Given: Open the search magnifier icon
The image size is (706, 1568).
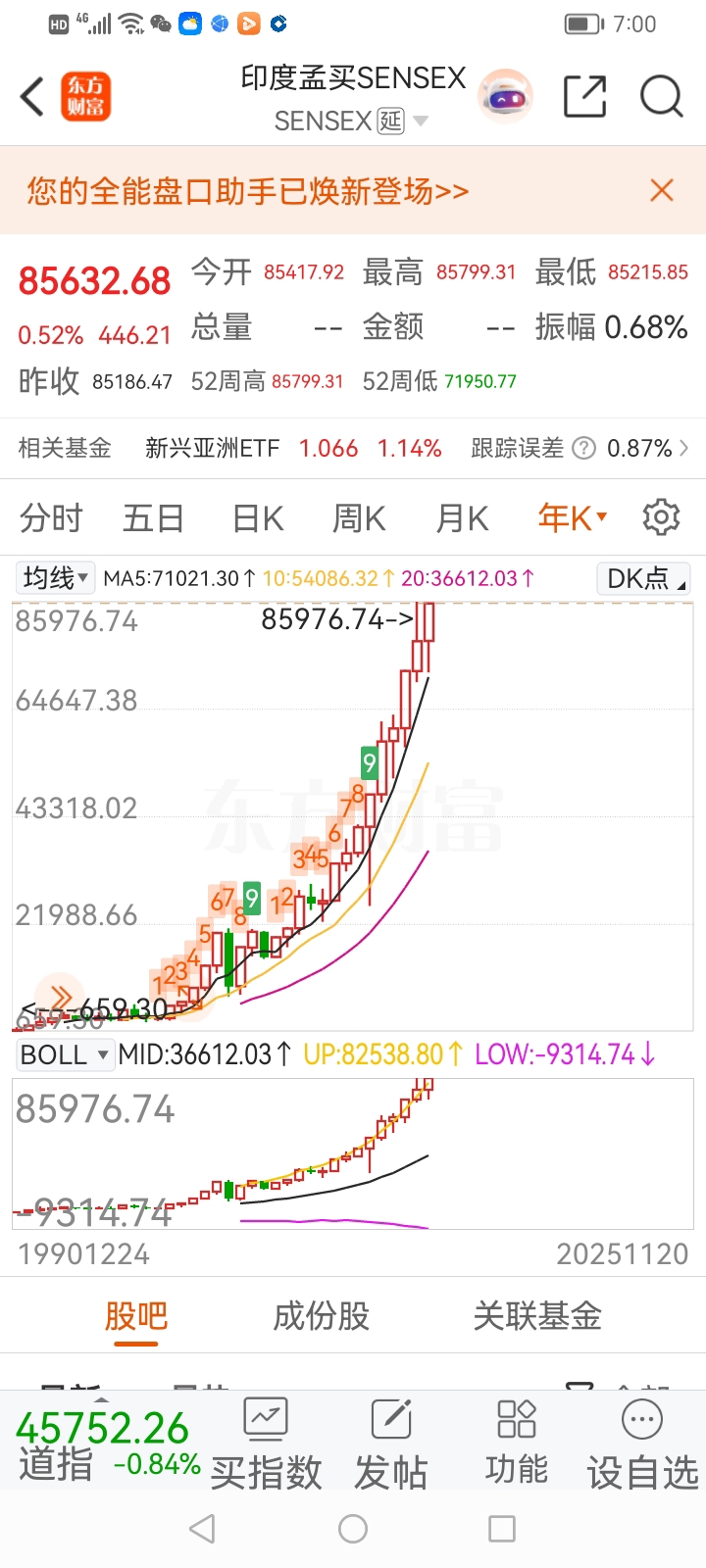Looking at the screenshot, I should tap(662, 97).
